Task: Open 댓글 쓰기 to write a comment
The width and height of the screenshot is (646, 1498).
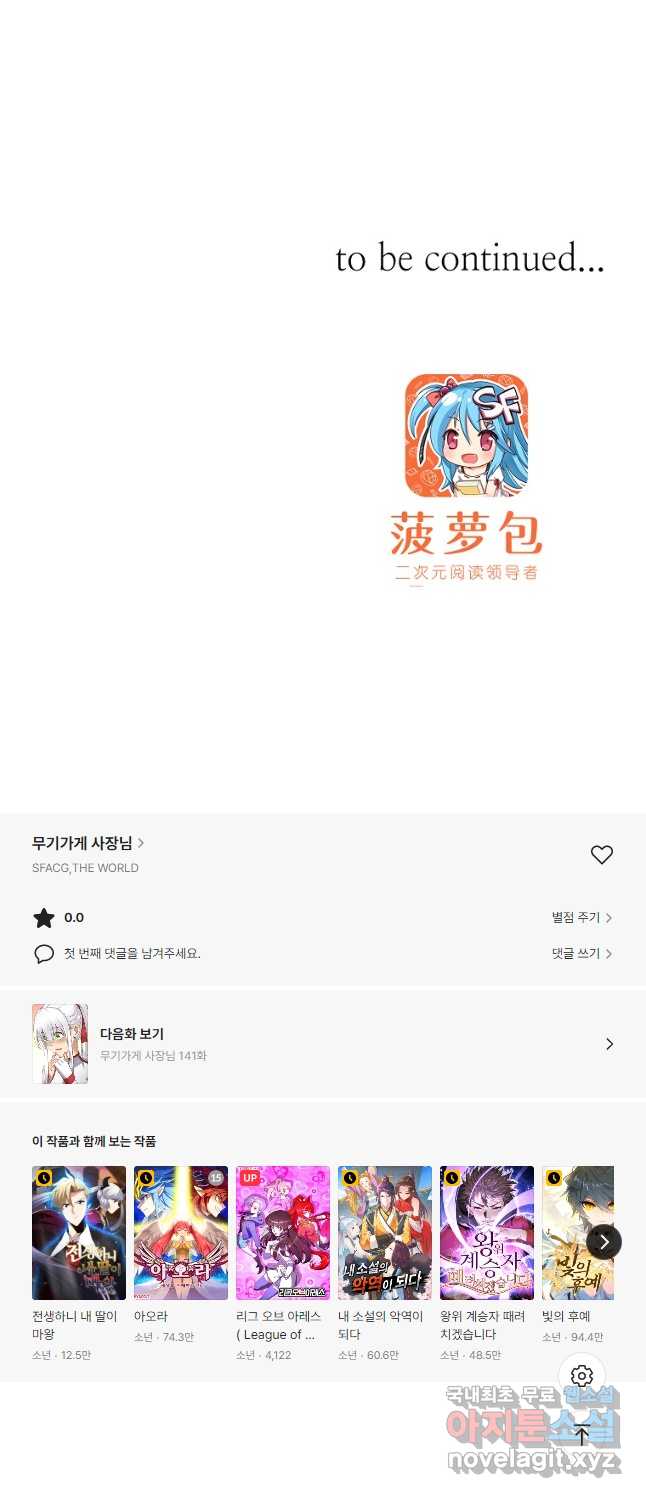Action: (x=581, y=954)
